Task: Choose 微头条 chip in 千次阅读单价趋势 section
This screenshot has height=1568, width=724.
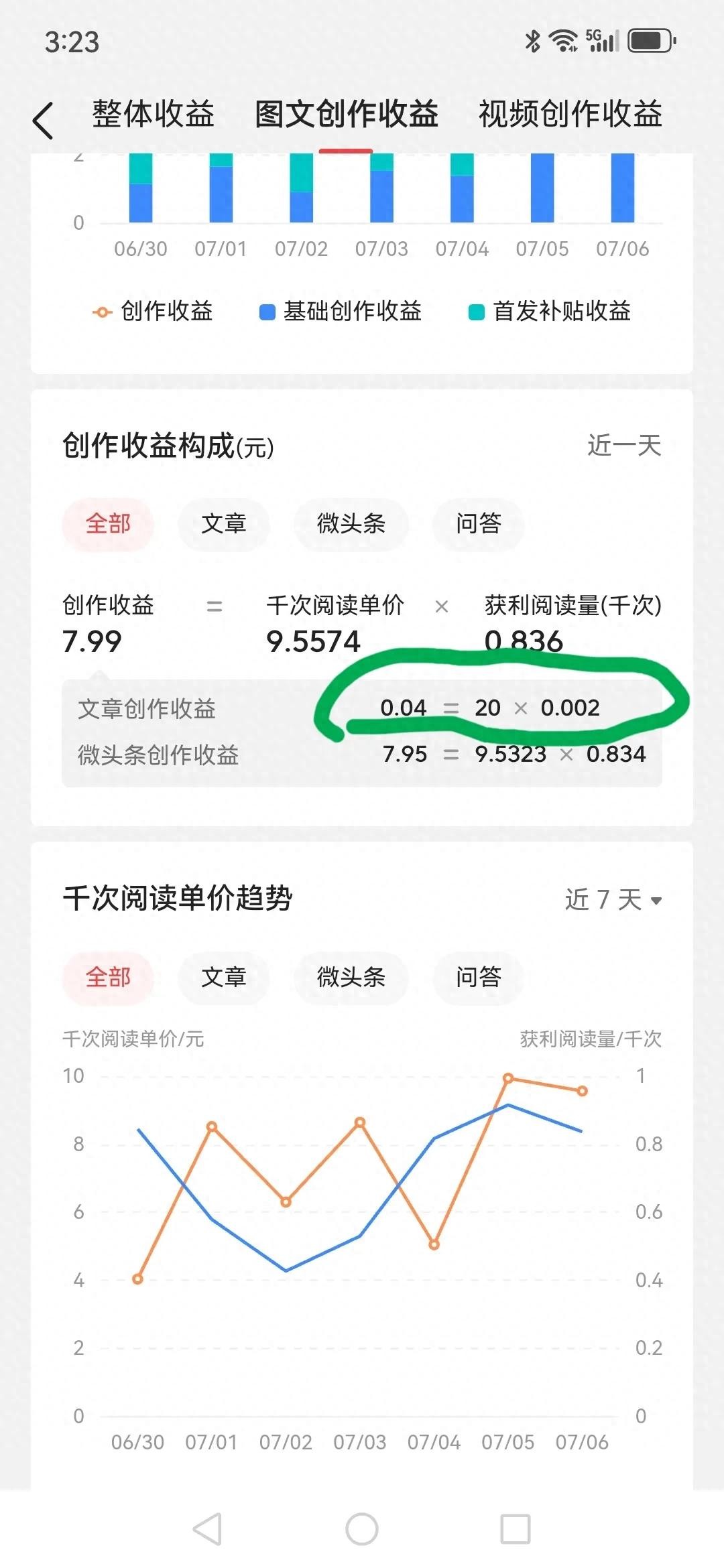Action: click(x=351, y=978)
